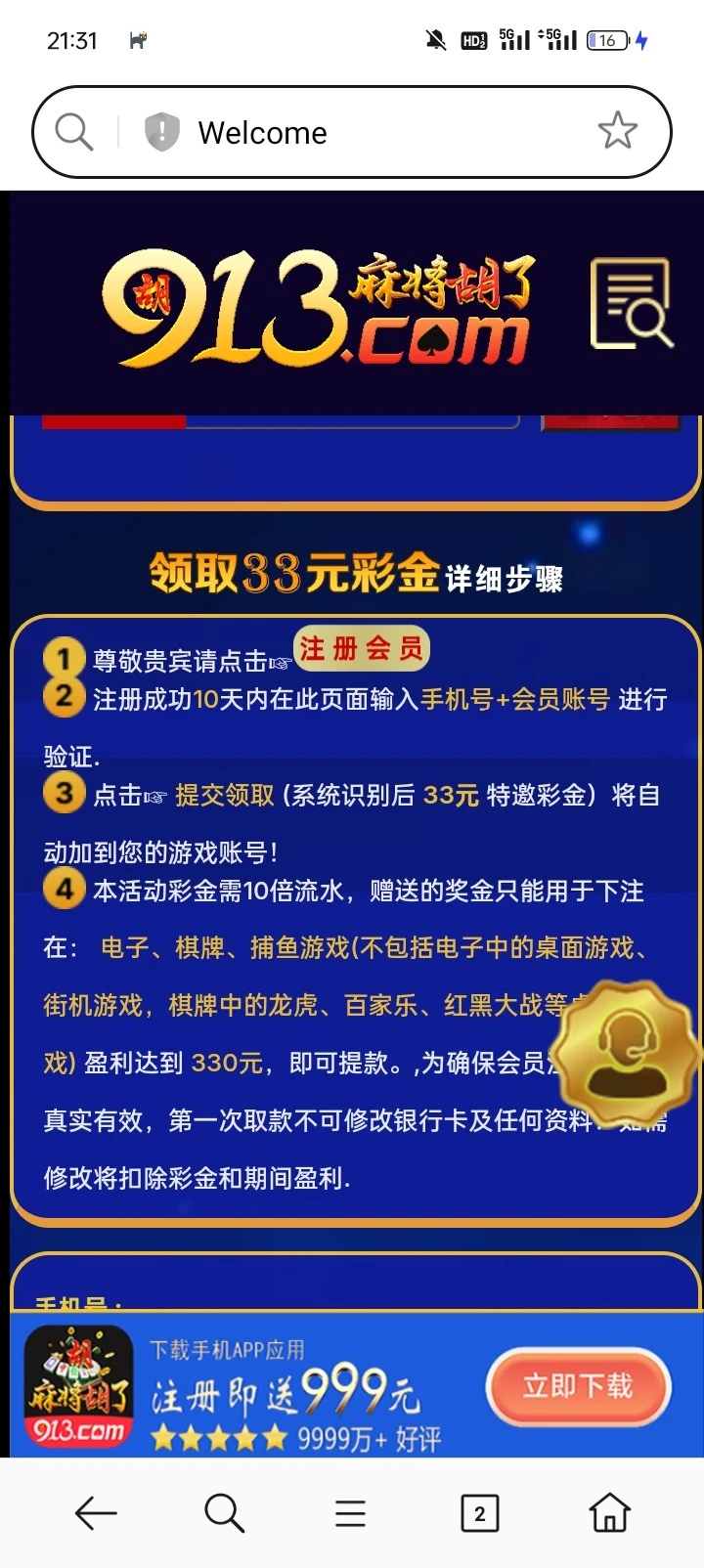Open the browser menu with three lines
Image resolution: width=704 pixels, height=1568 pixels.
click(x=350, y=1513)
